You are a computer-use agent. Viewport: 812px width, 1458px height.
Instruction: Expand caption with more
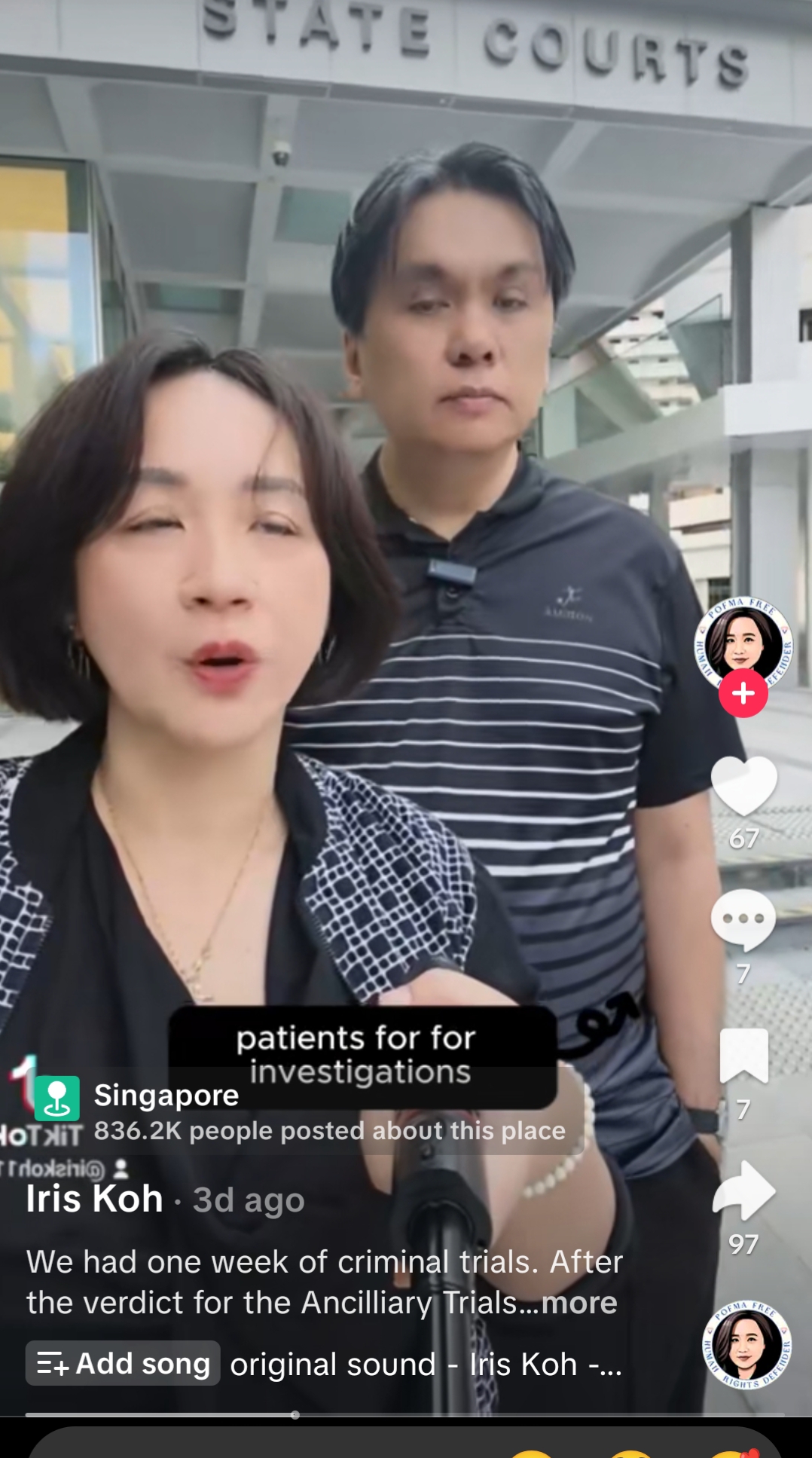(x=579, y=1303)
